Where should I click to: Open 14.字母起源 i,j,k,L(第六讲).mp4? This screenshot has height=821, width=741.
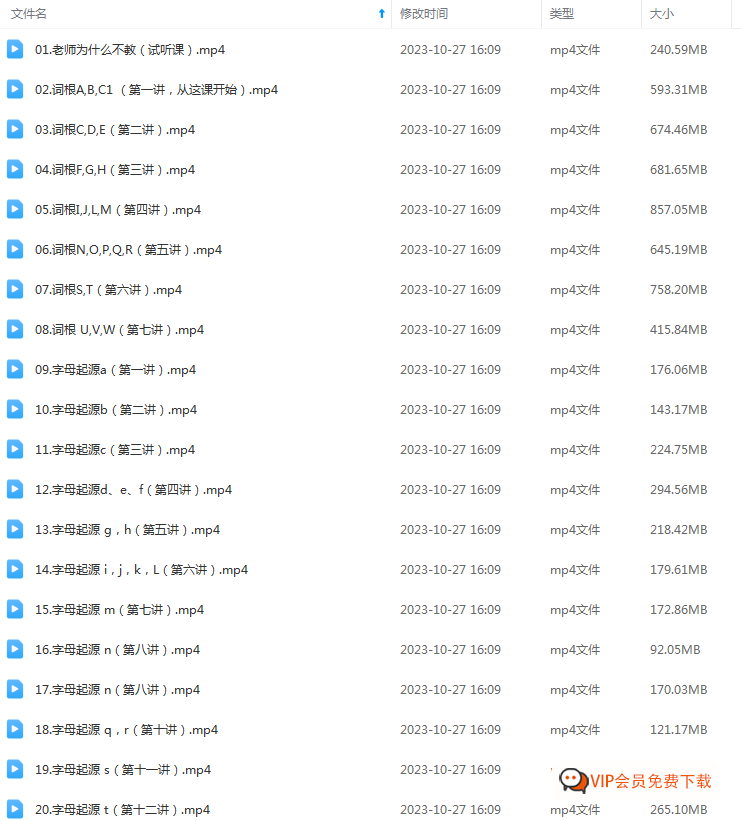coord(141,570)
